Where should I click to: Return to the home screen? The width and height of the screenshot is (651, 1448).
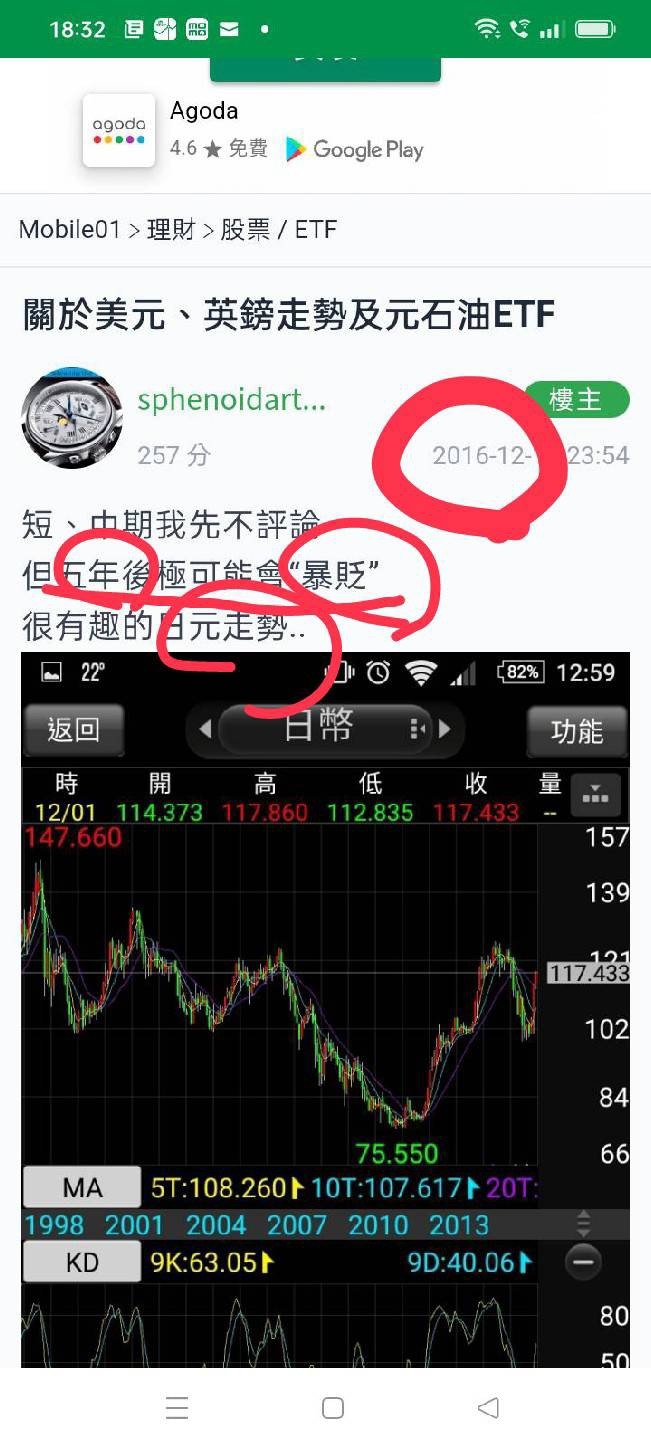pyautogui.click(x=333, y=1408)
